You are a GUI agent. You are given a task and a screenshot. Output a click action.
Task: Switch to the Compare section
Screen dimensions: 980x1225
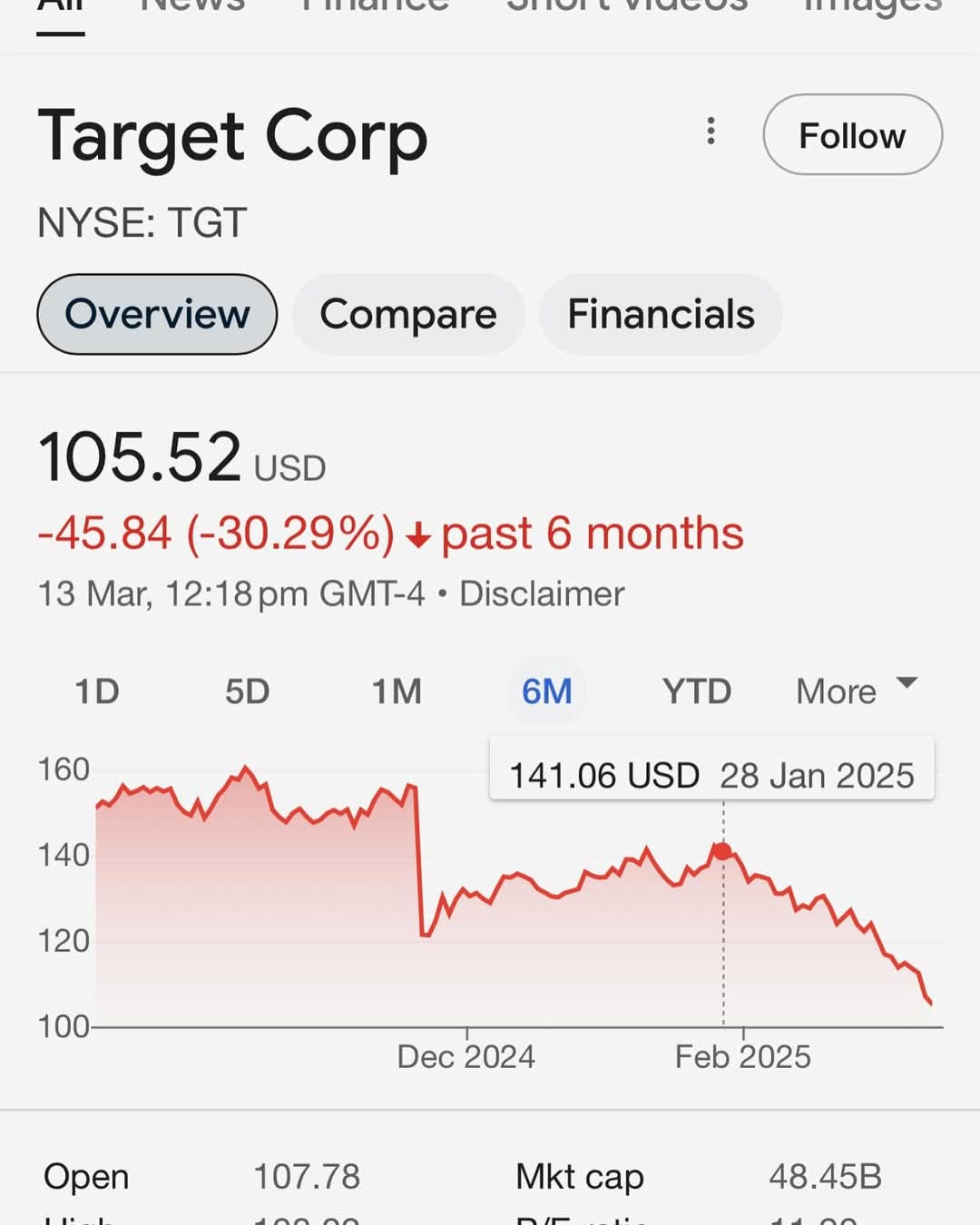408,314
